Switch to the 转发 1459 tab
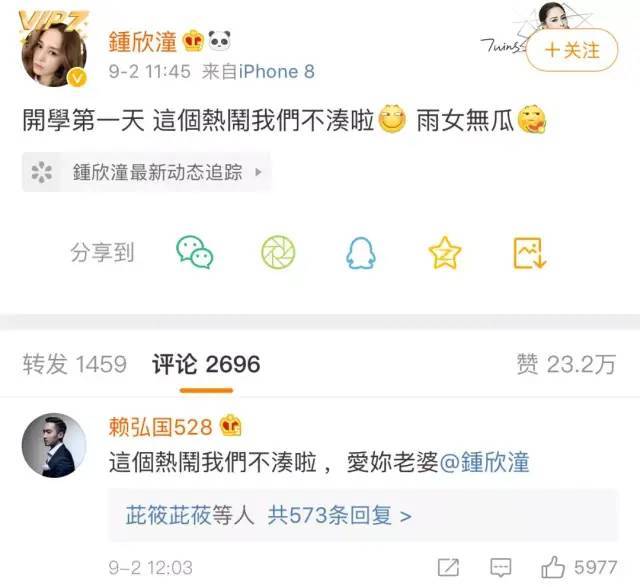This screenshot has height=587, width=640. click(x=75, y=364)
